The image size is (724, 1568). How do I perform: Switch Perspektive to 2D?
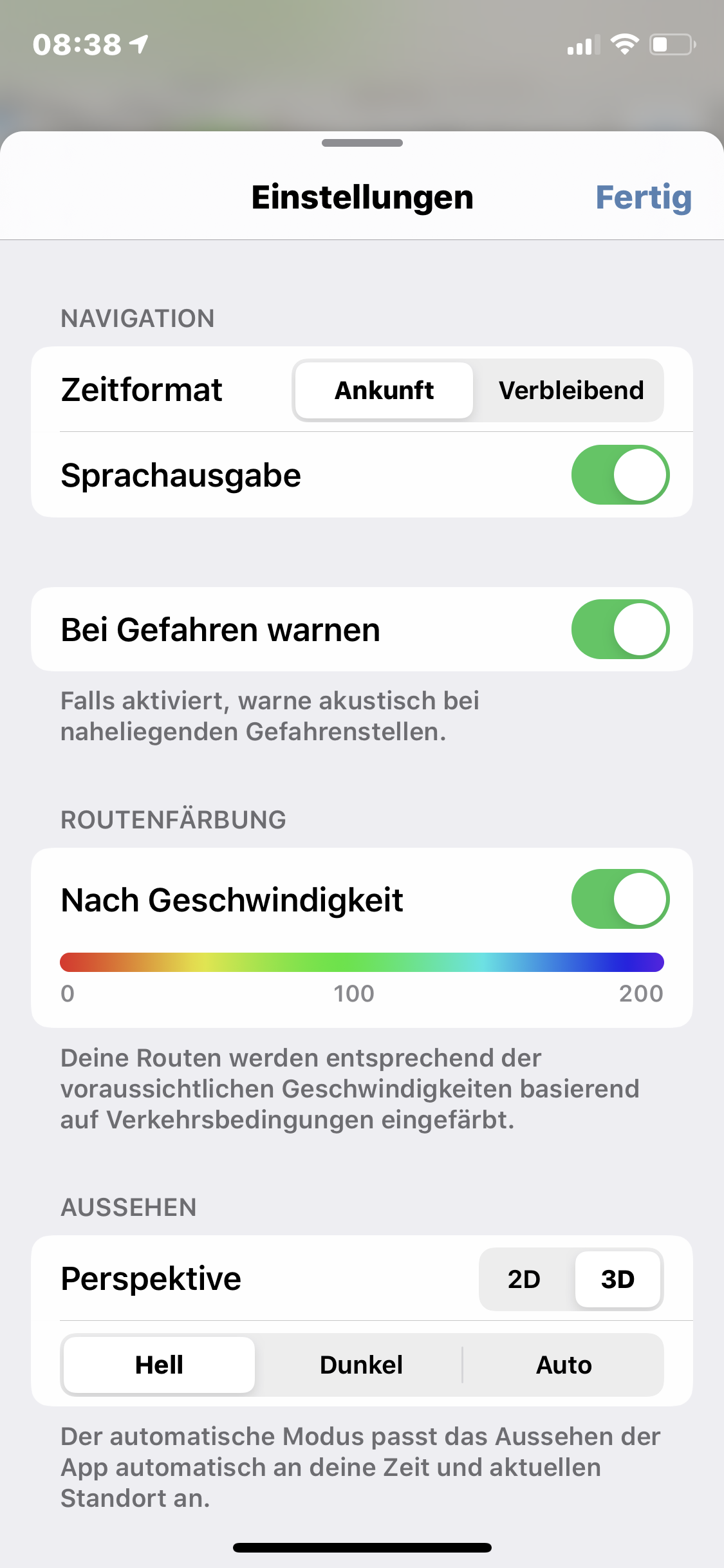coord(524,1279)
